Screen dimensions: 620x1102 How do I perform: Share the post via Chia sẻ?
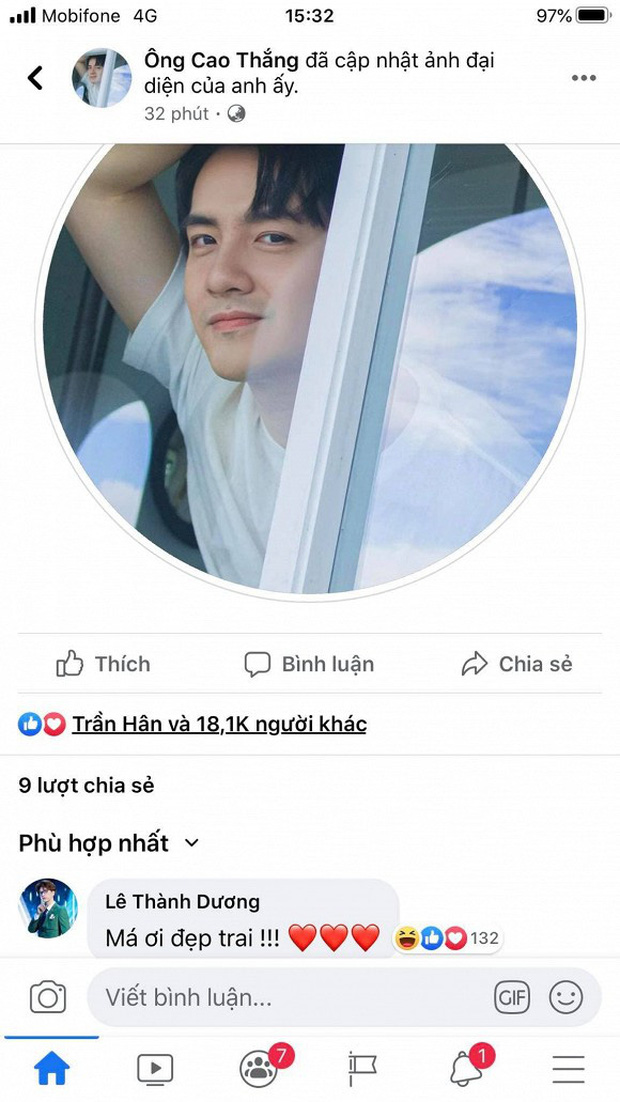click(x=516, y=664)
